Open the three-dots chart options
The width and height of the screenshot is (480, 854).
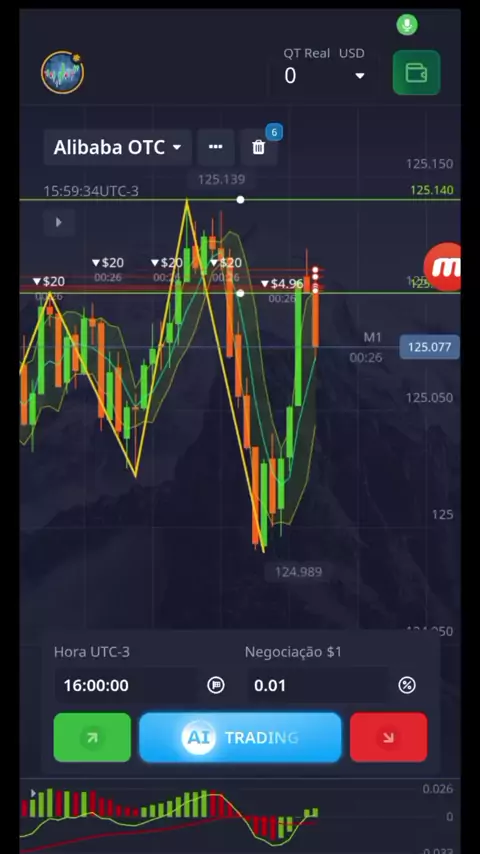pyautogui.click(x=216, y=147)
